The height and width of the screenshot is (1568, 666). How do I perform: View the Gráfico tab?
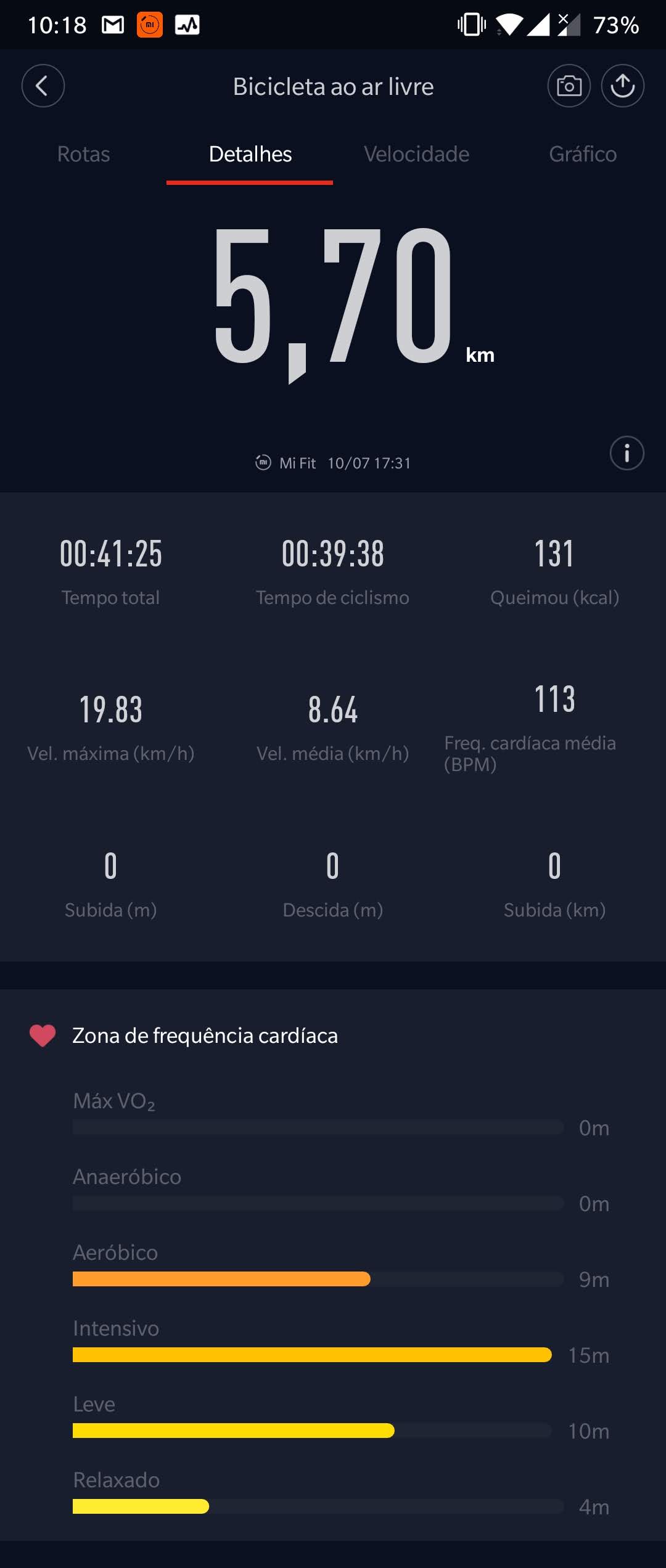583,154
